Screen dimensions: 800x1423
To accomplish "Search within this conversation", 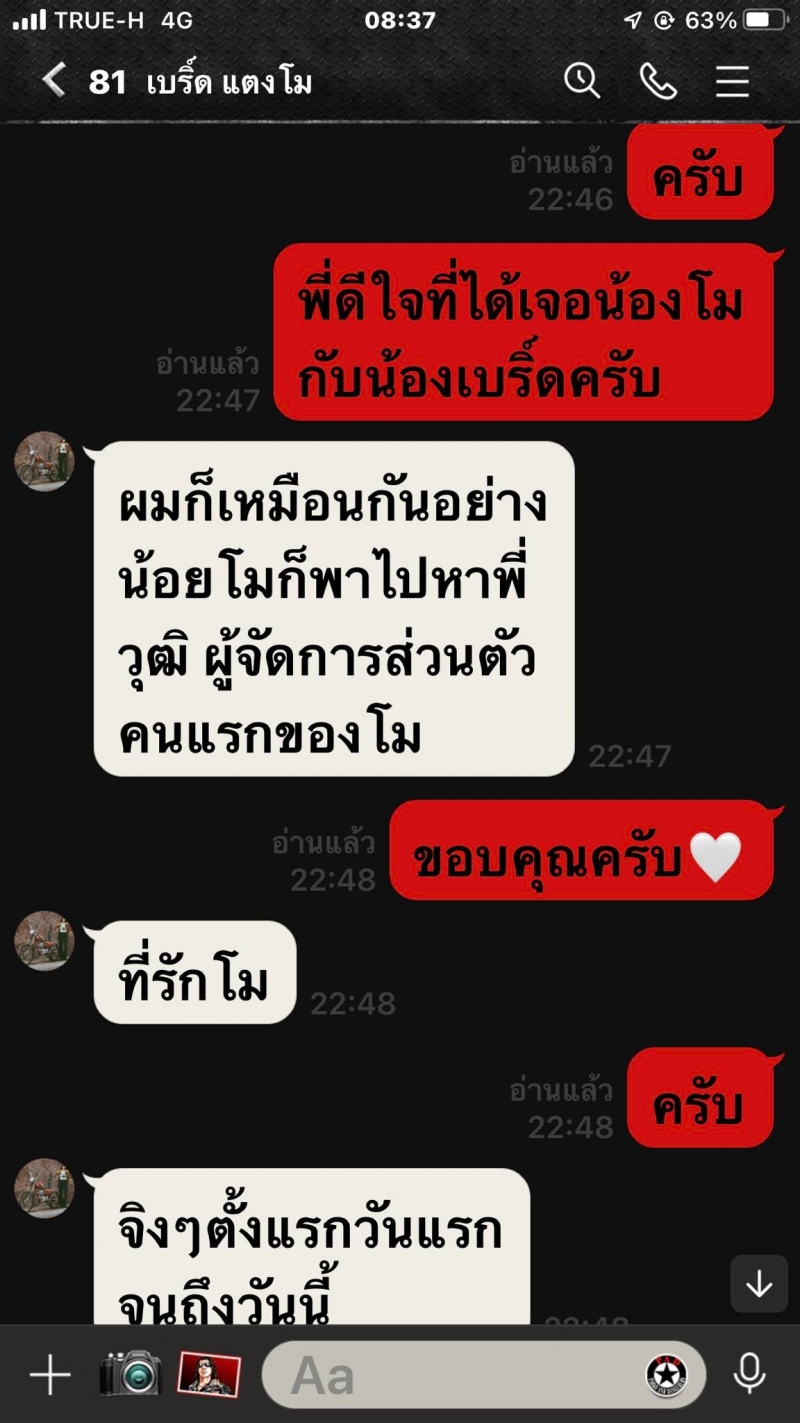I will 582,81.
